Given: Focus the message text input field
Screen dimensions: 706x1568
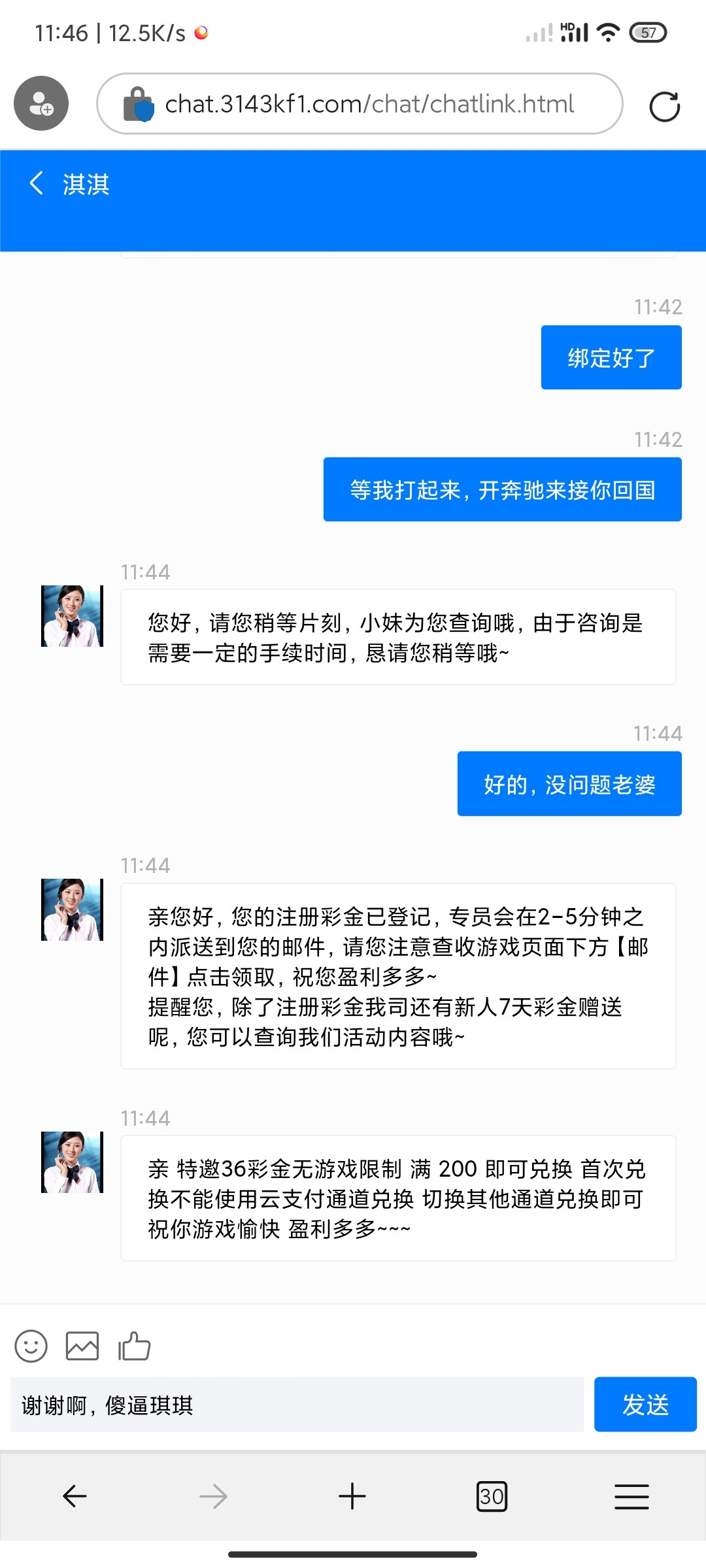Looking at the screenshot, I should pos(297,1405).
